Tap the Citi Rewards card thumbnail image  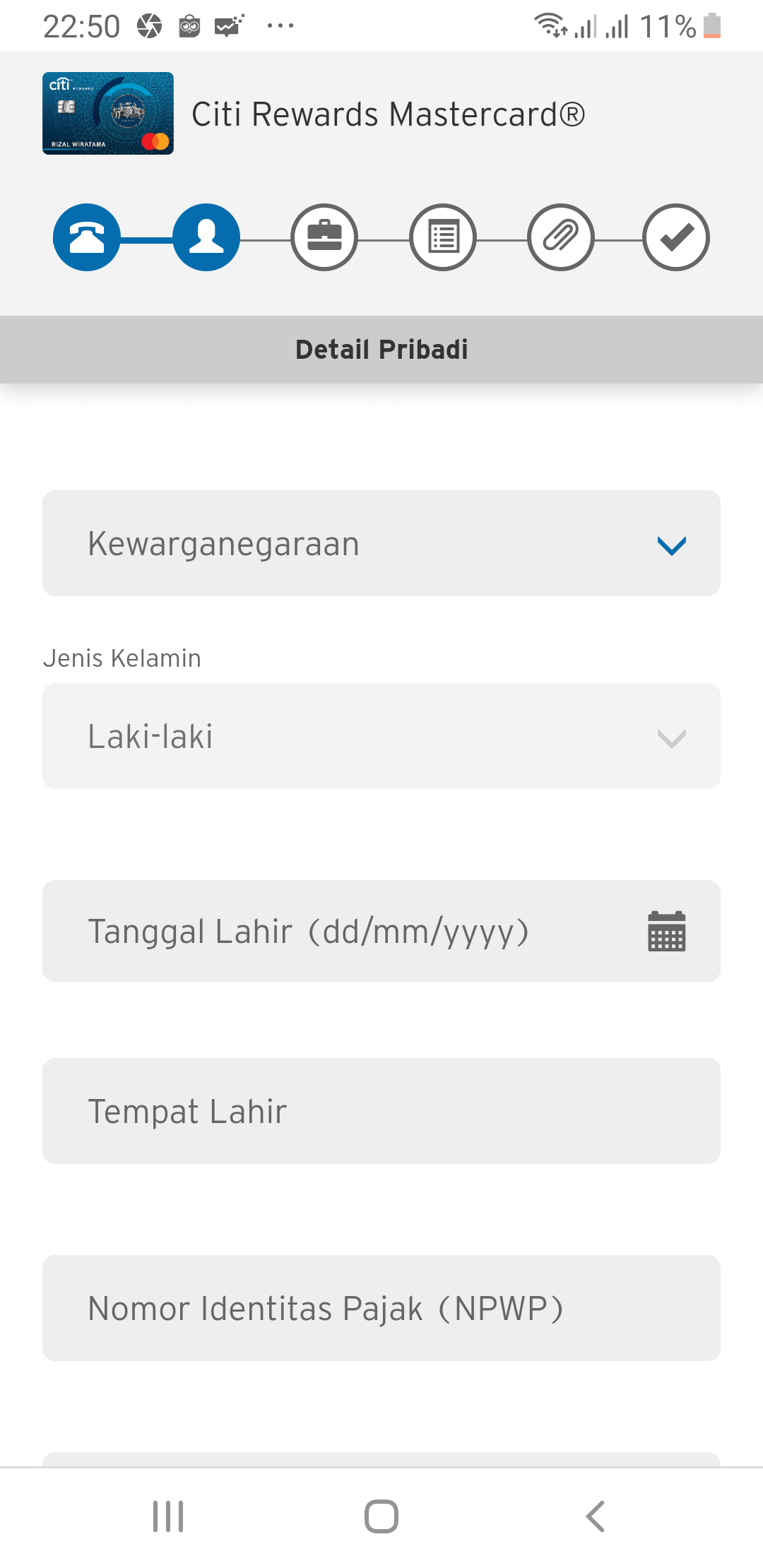[107, 114]
